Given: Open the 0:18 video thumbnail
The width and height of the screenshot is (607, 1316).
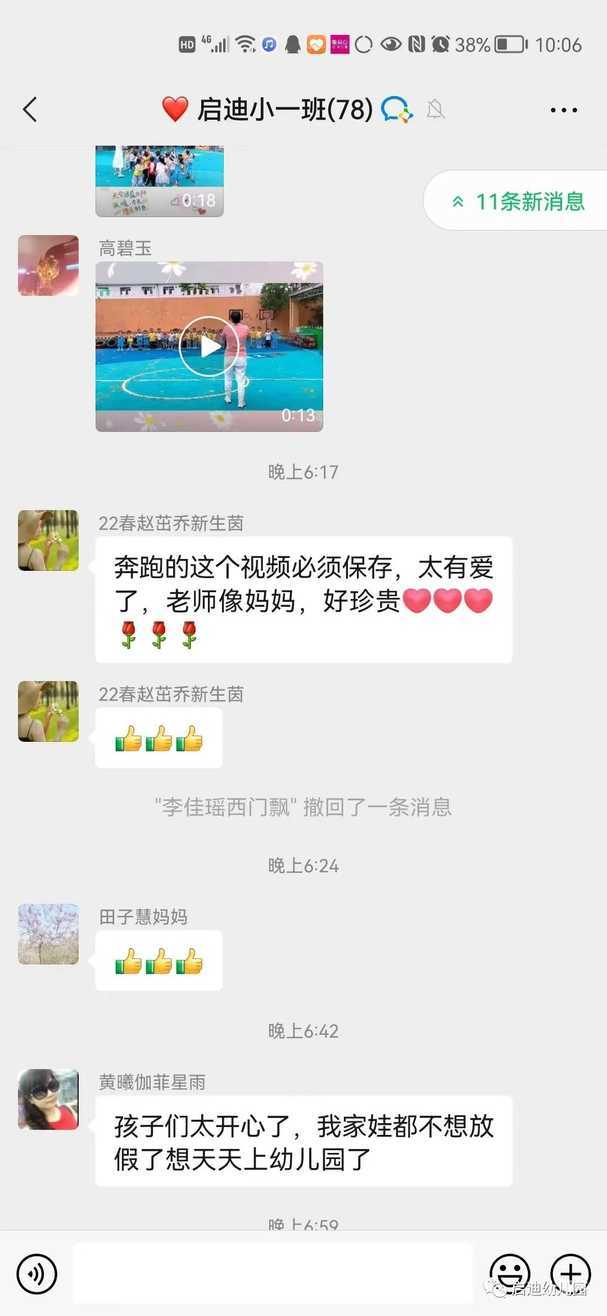Looking at the screenshot, I should [159, 180].
